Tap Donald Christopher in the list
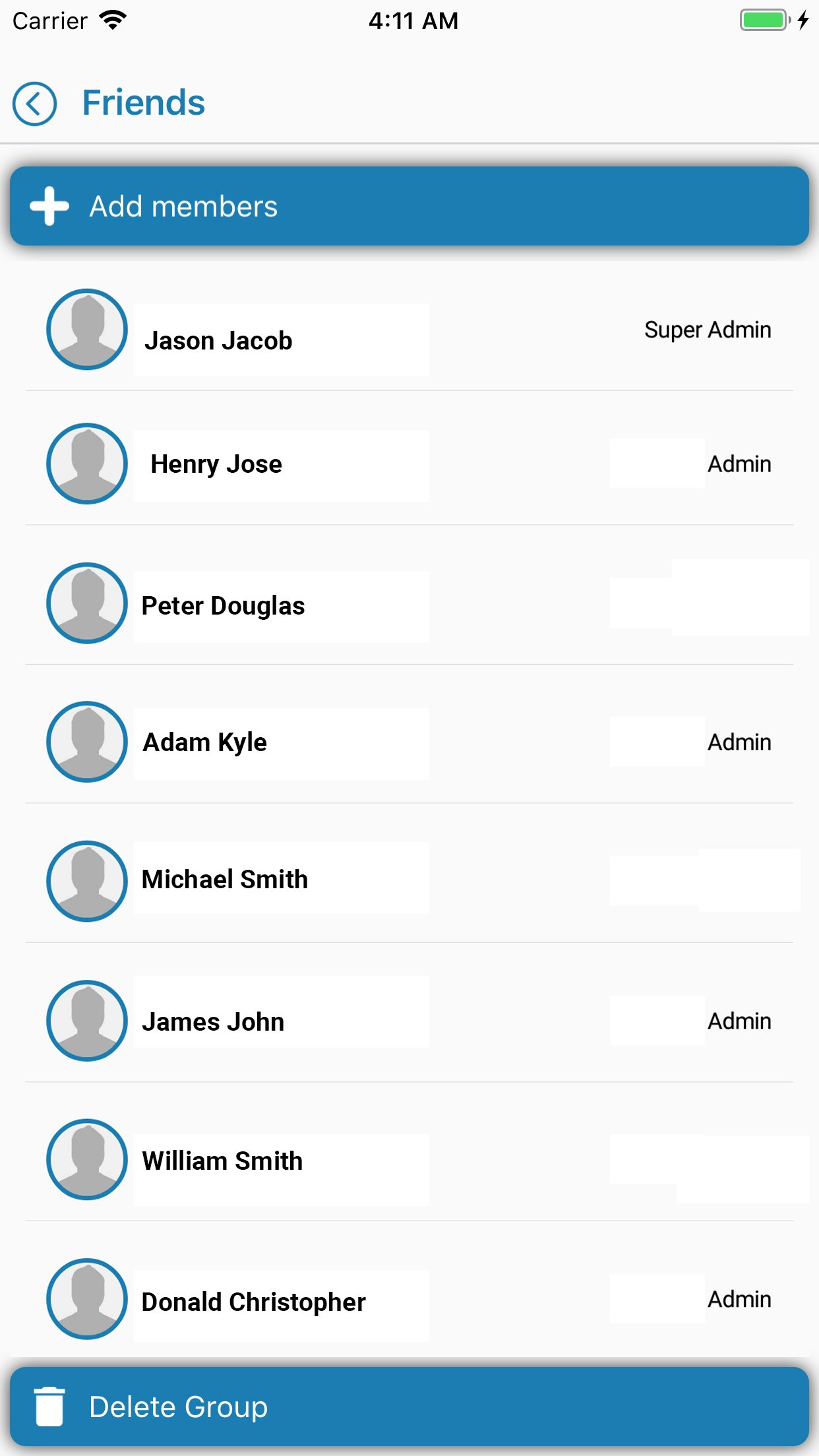Screen dimensions: 819x1456 [409, 1299]
